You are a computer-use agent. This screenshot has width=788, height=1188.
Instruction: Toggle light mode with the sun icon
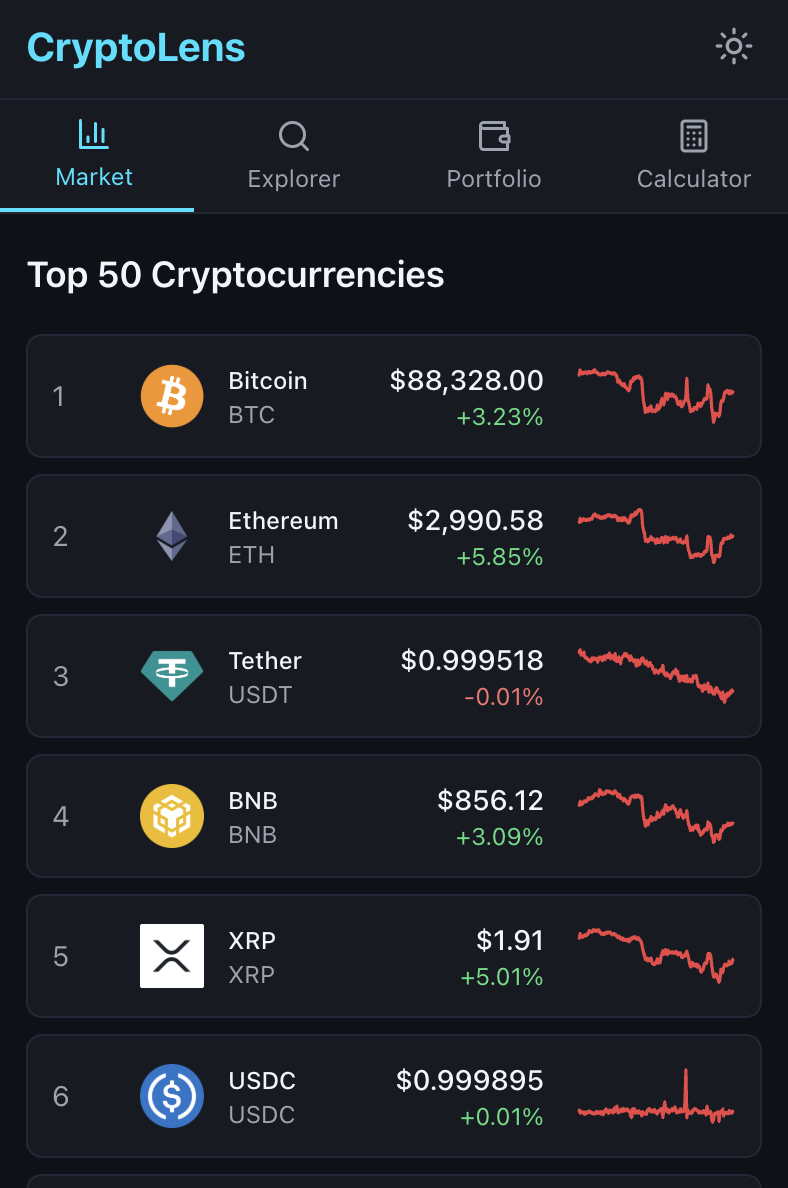click(x=733, y=46)
